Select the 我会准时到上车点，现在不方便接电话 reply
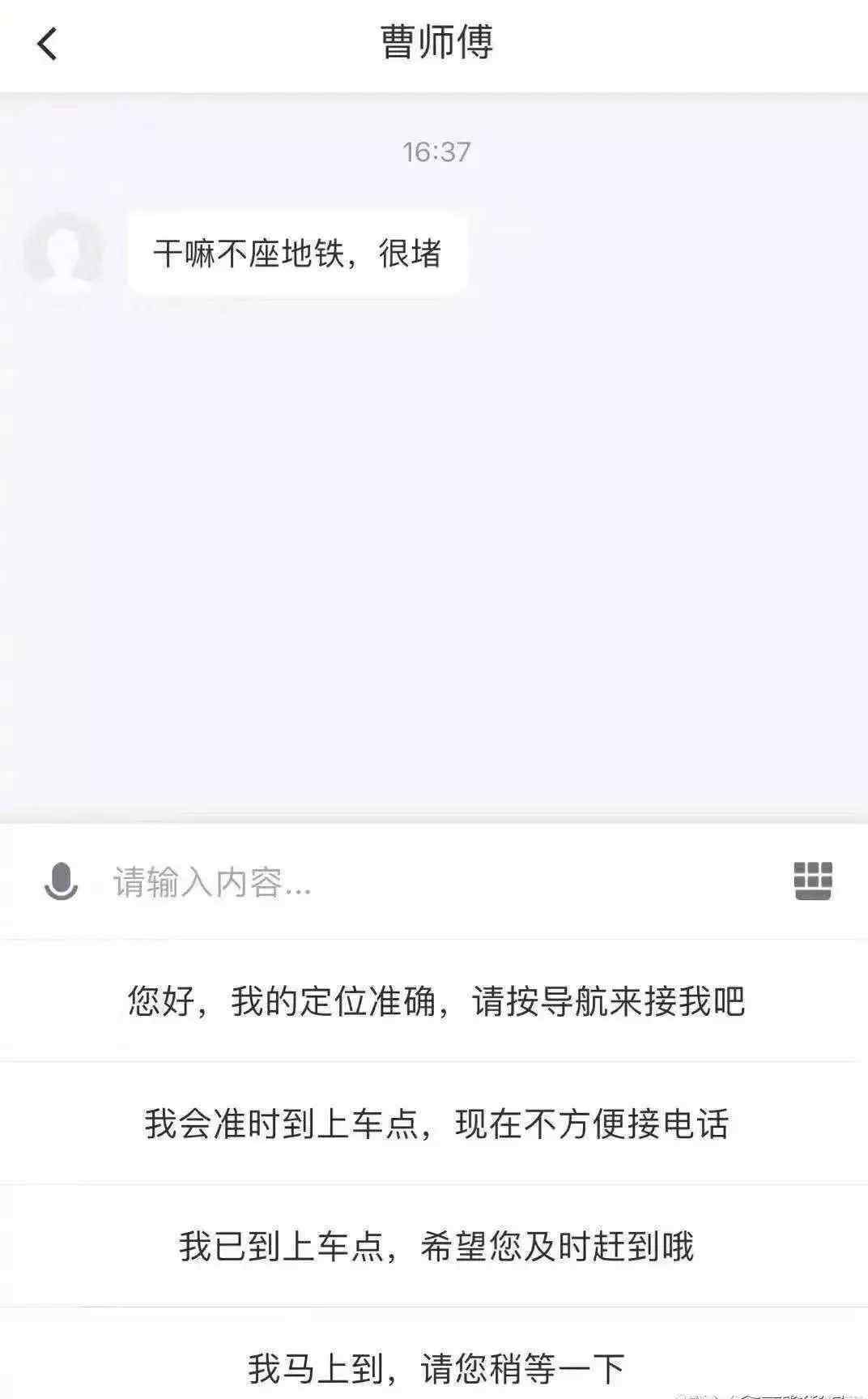868x1399 pixels. click(436, 1124)
